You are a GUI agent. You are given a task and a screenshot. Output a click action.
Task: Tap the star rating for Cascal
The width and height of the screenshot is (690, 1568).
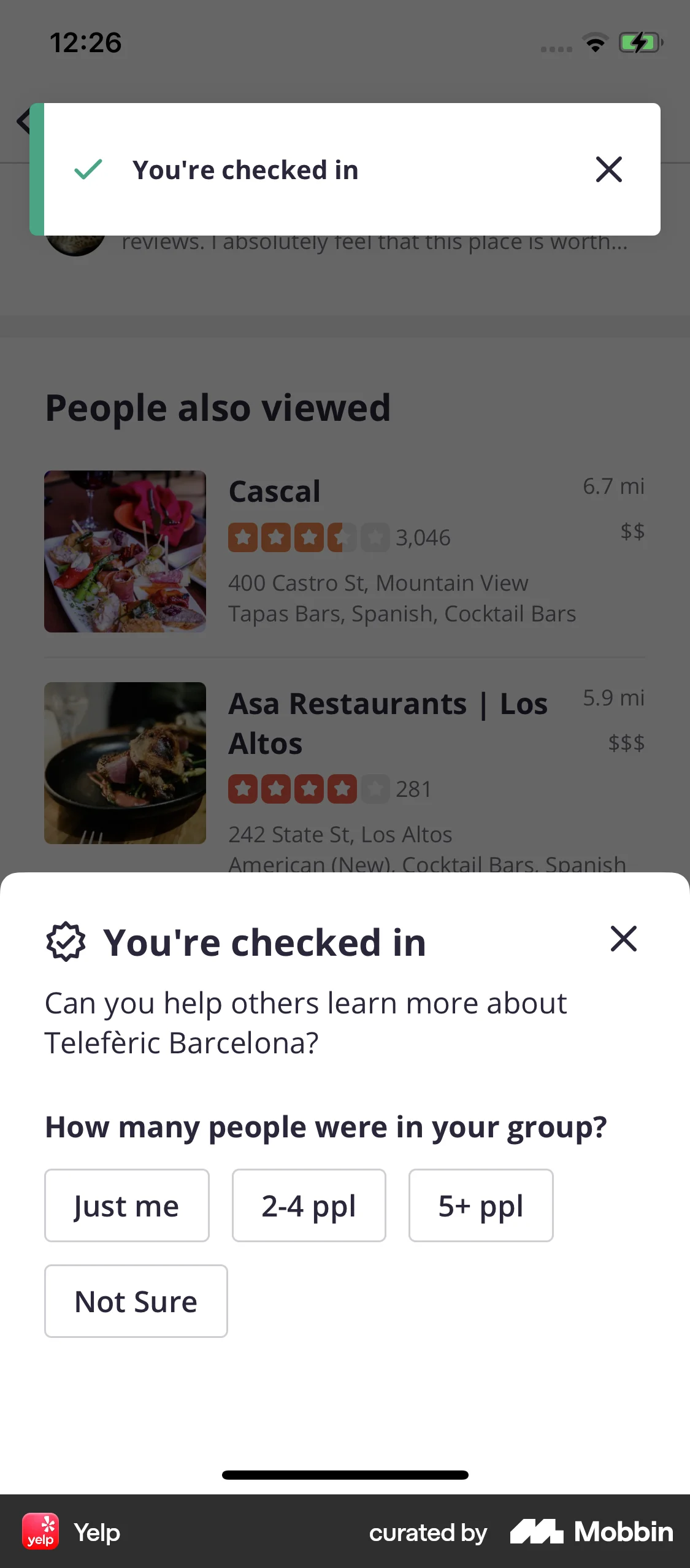(x=309, y=537)
